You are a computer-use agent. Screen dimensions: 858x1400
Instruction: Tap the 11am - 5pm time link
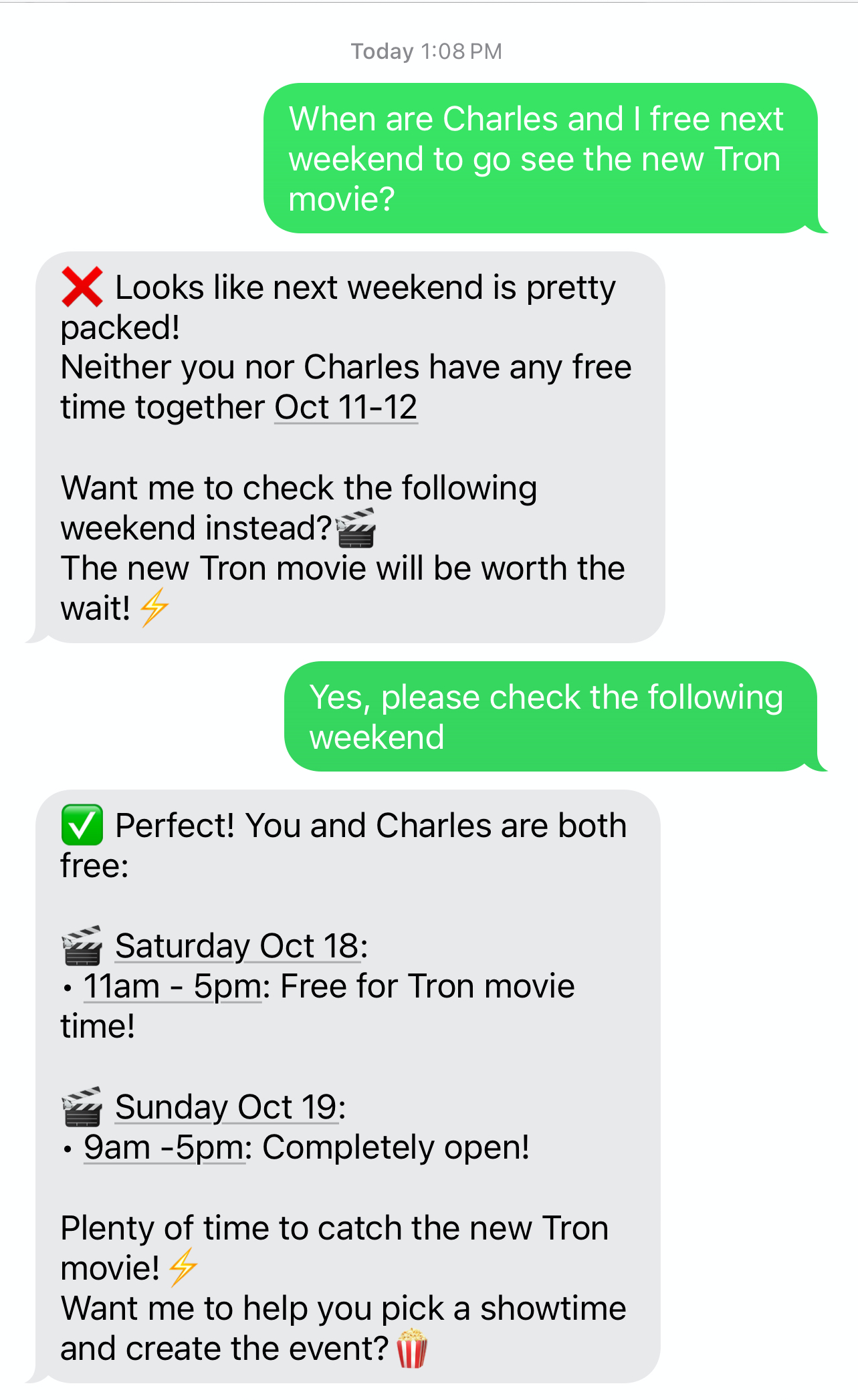[x=171, y=986]
